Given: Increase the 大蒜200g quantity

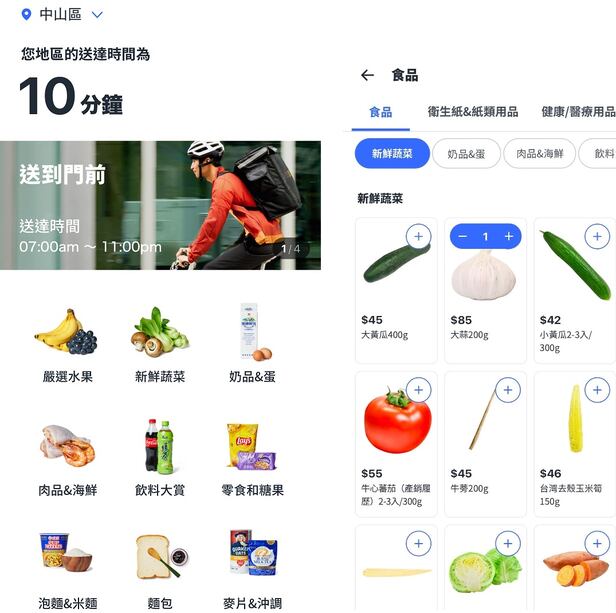Looking at the screenshot, I should 509,237.
